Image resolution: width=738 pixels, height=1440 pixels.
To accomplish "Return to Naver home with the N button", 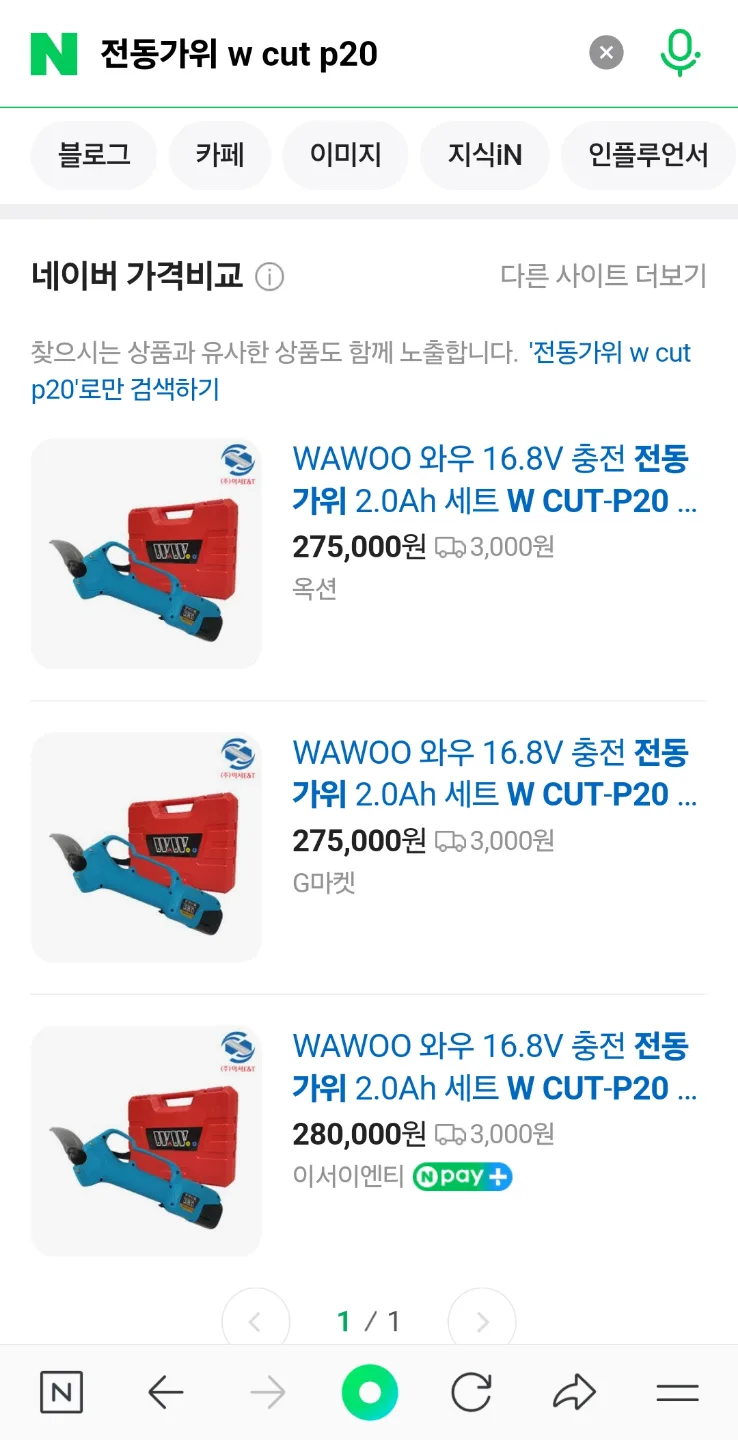I will pos(60,1391).
